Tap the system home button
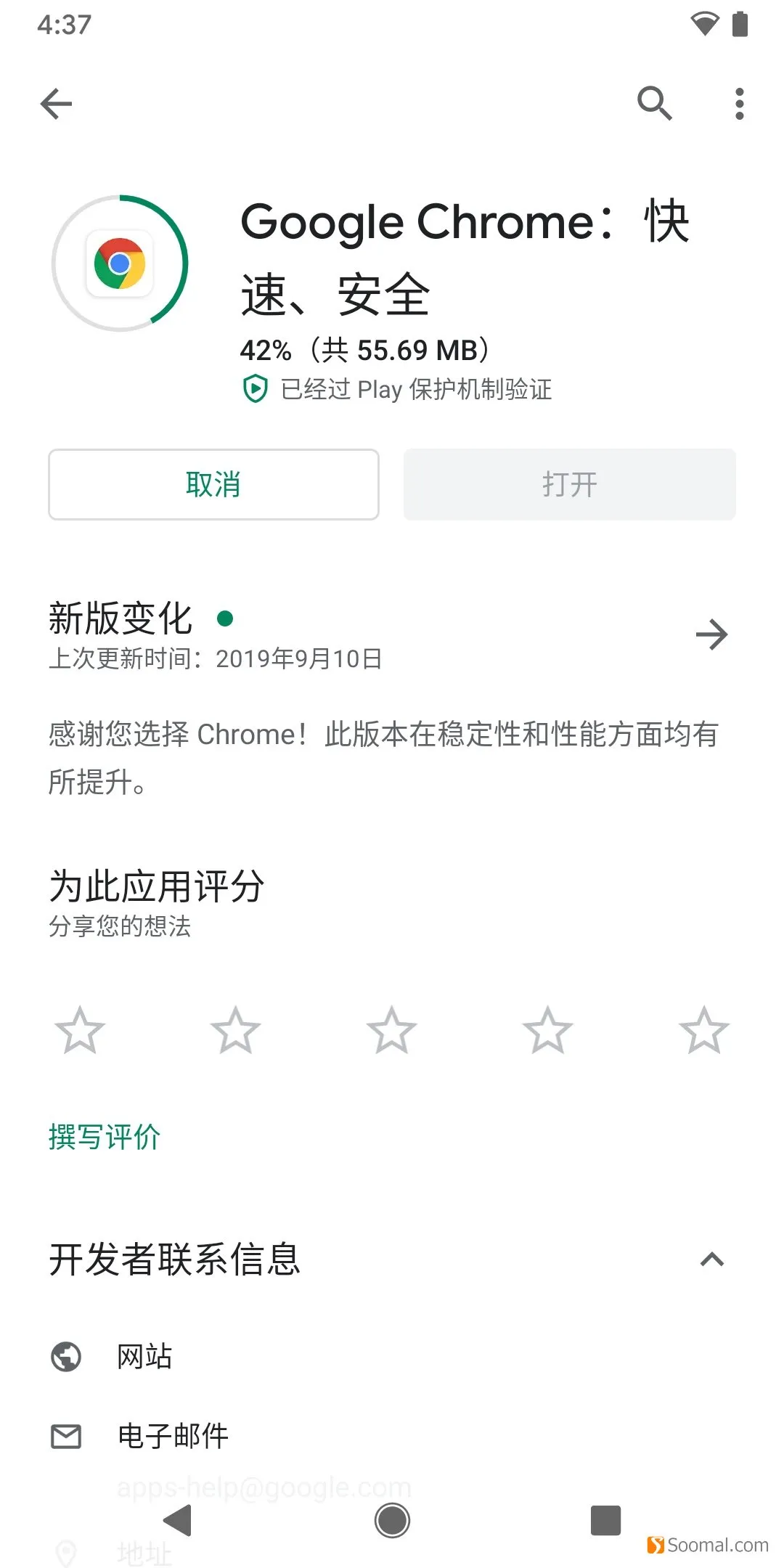The height and width of the screenshot is (1568, 784). pos(392,1520)
